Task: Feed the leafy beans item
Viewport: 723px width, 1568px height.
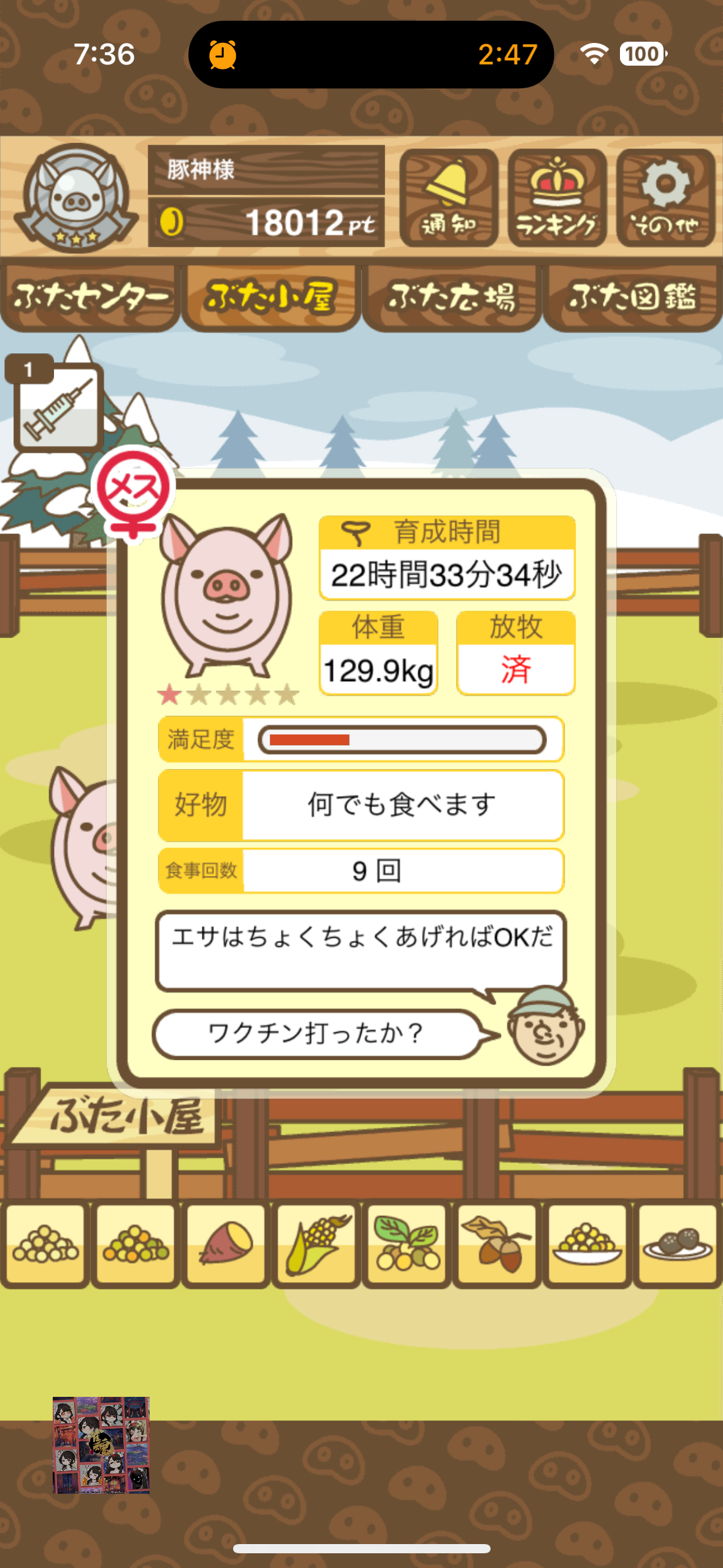Action: point(407,1244)
